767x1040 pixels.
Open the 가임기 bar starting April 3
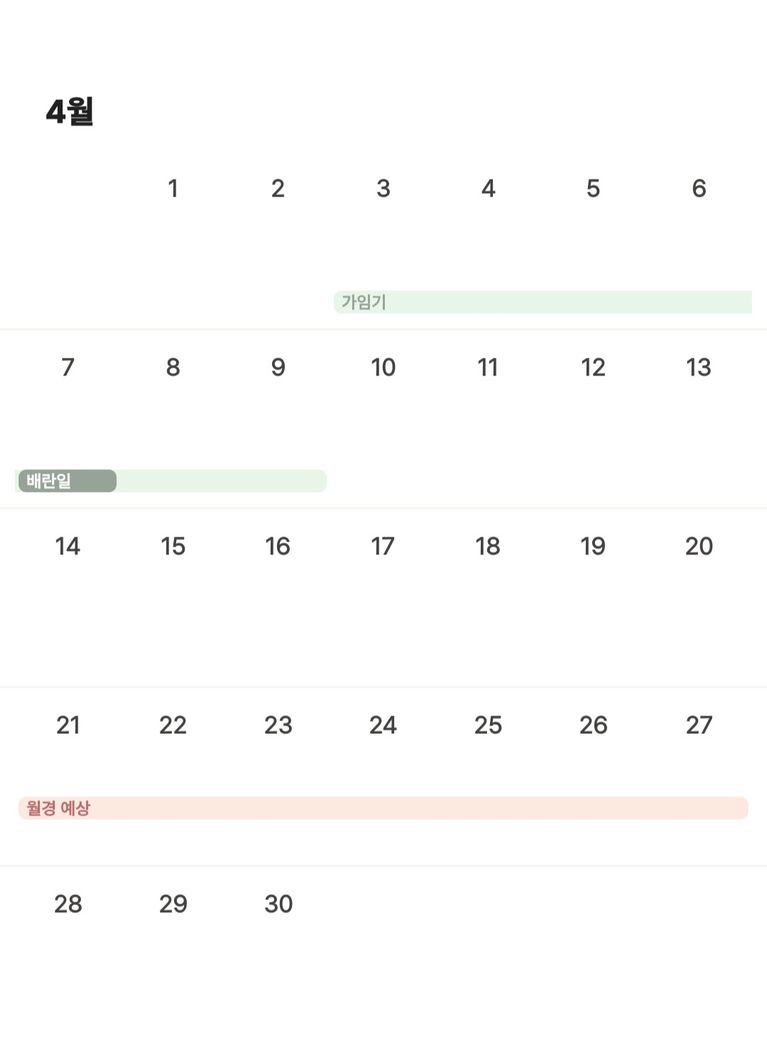pyautogui.click(x=542, y=302)
